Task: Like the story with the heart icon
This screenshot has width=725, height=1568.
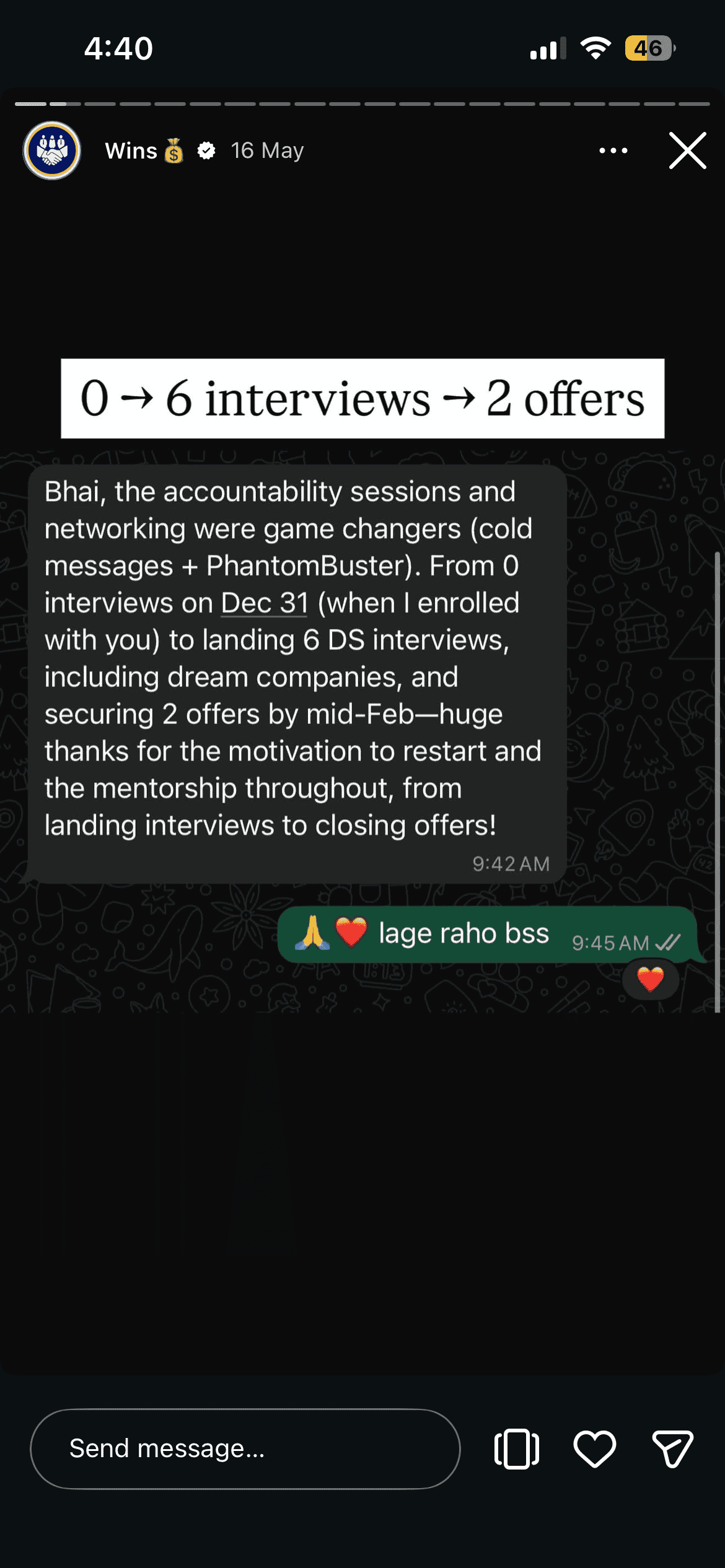Action: (594, 1447)
